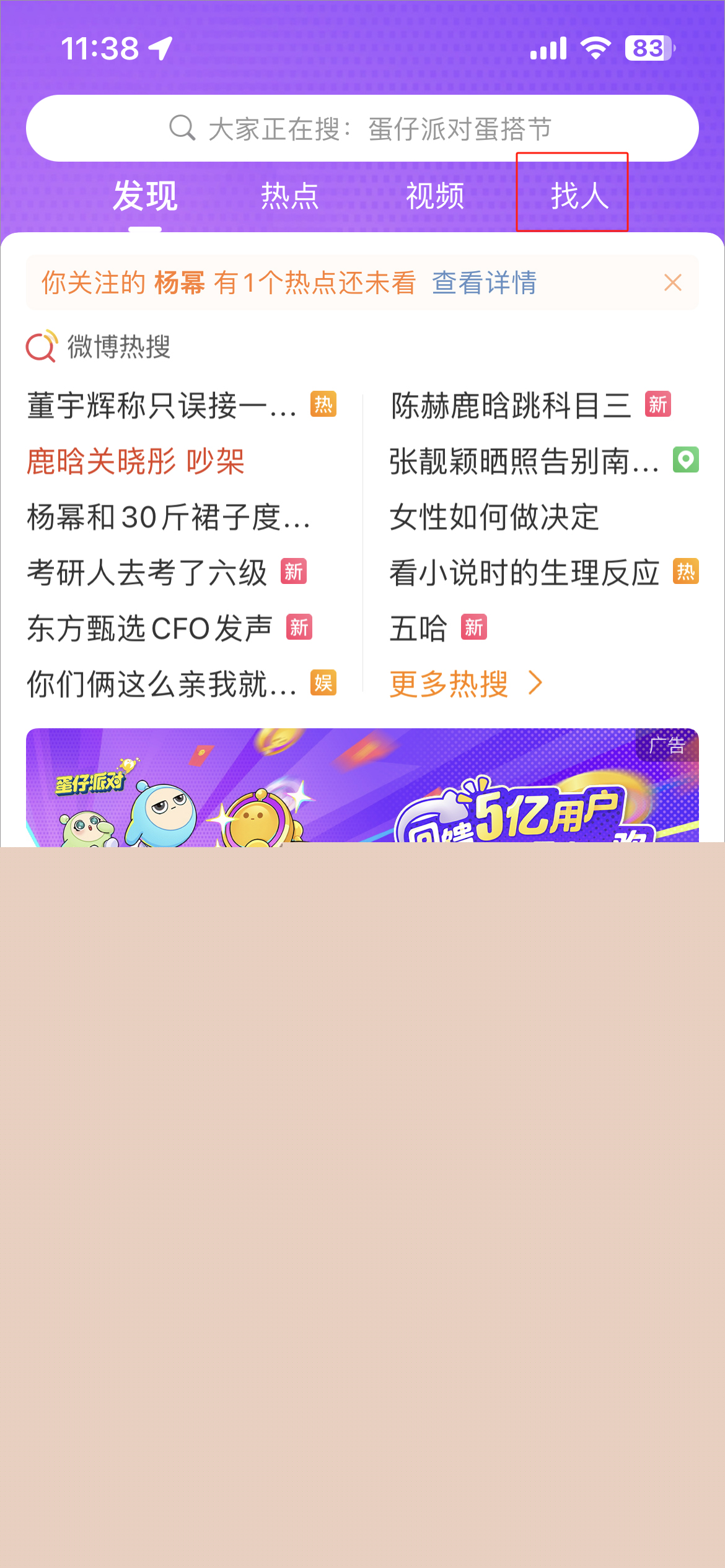Open the 蛋仔派对 ad banner

[362, 786]
